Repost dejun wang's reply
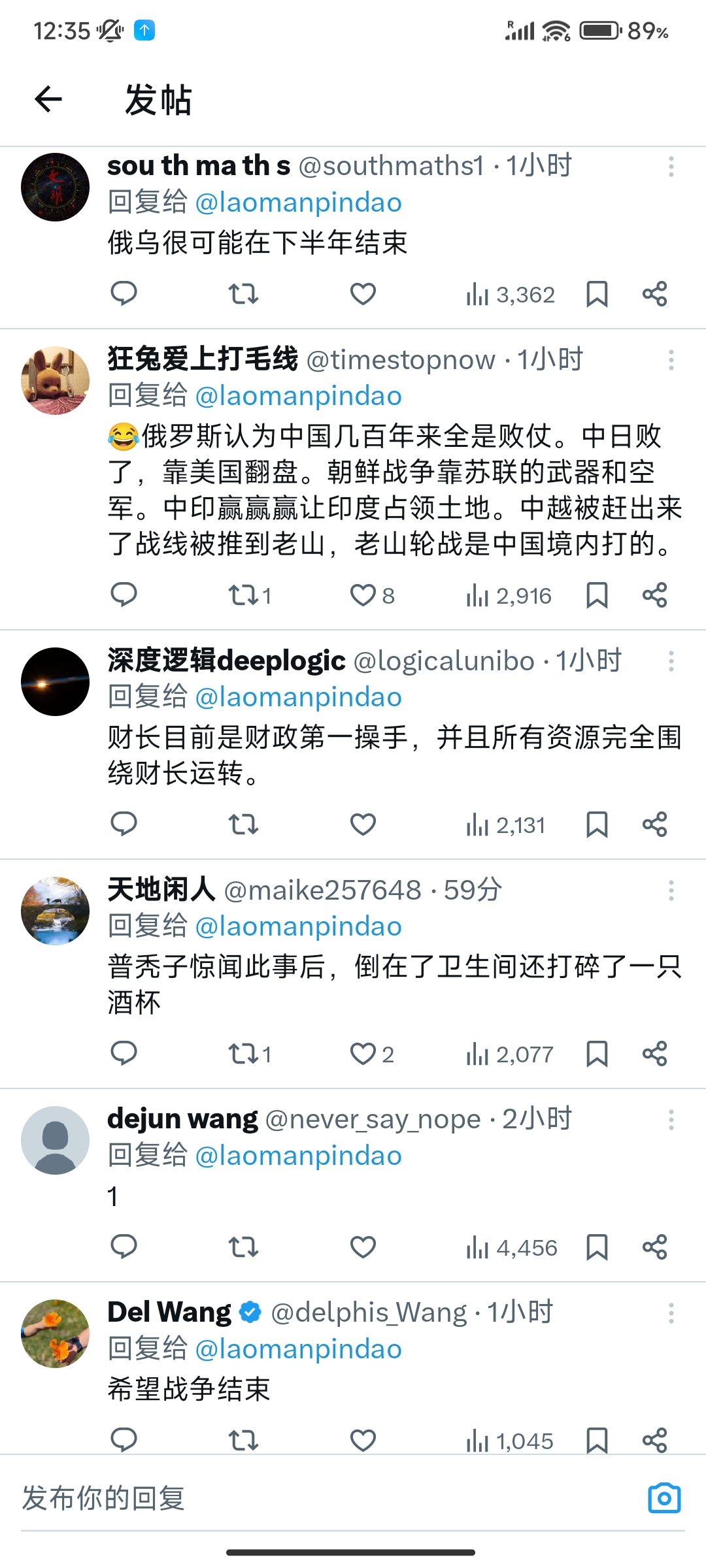706x1568 pixels. (243, 1247)
